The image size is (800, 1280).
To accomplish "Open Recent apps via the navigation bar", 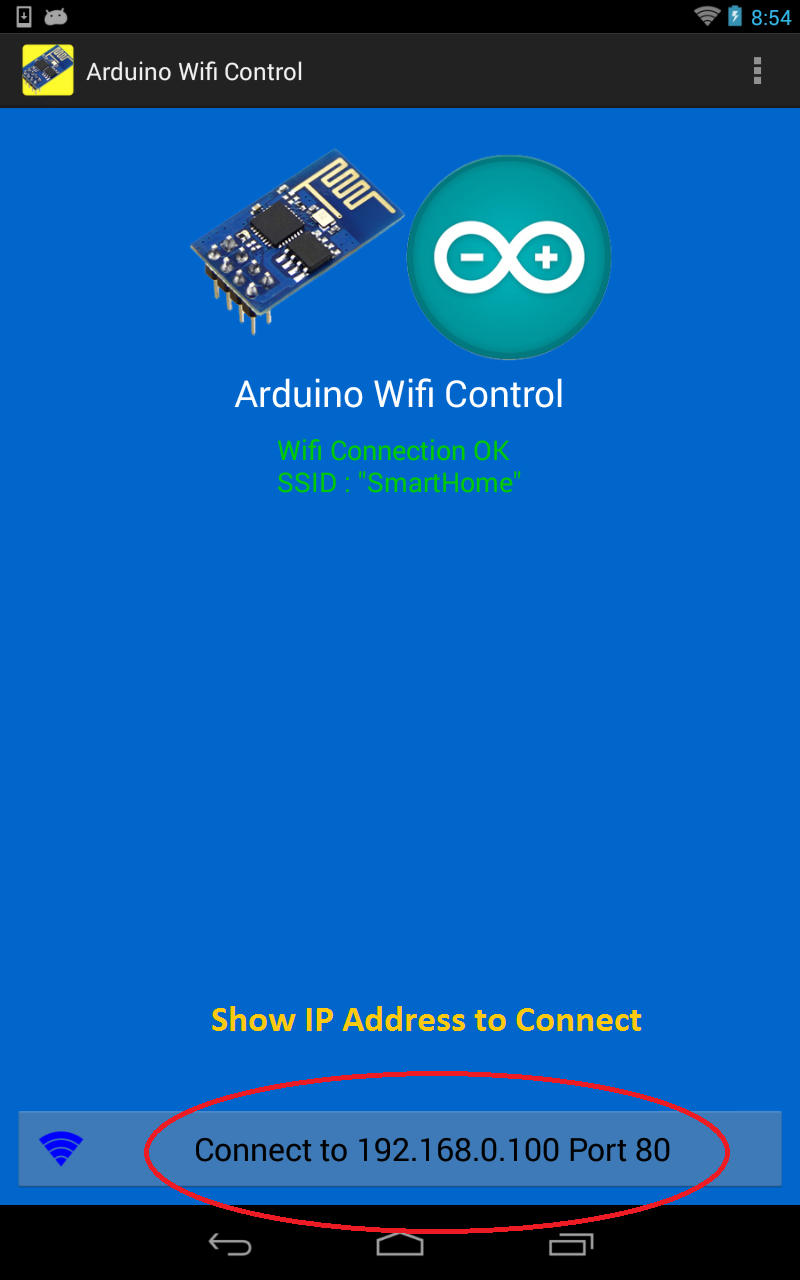I will 570,1246.
